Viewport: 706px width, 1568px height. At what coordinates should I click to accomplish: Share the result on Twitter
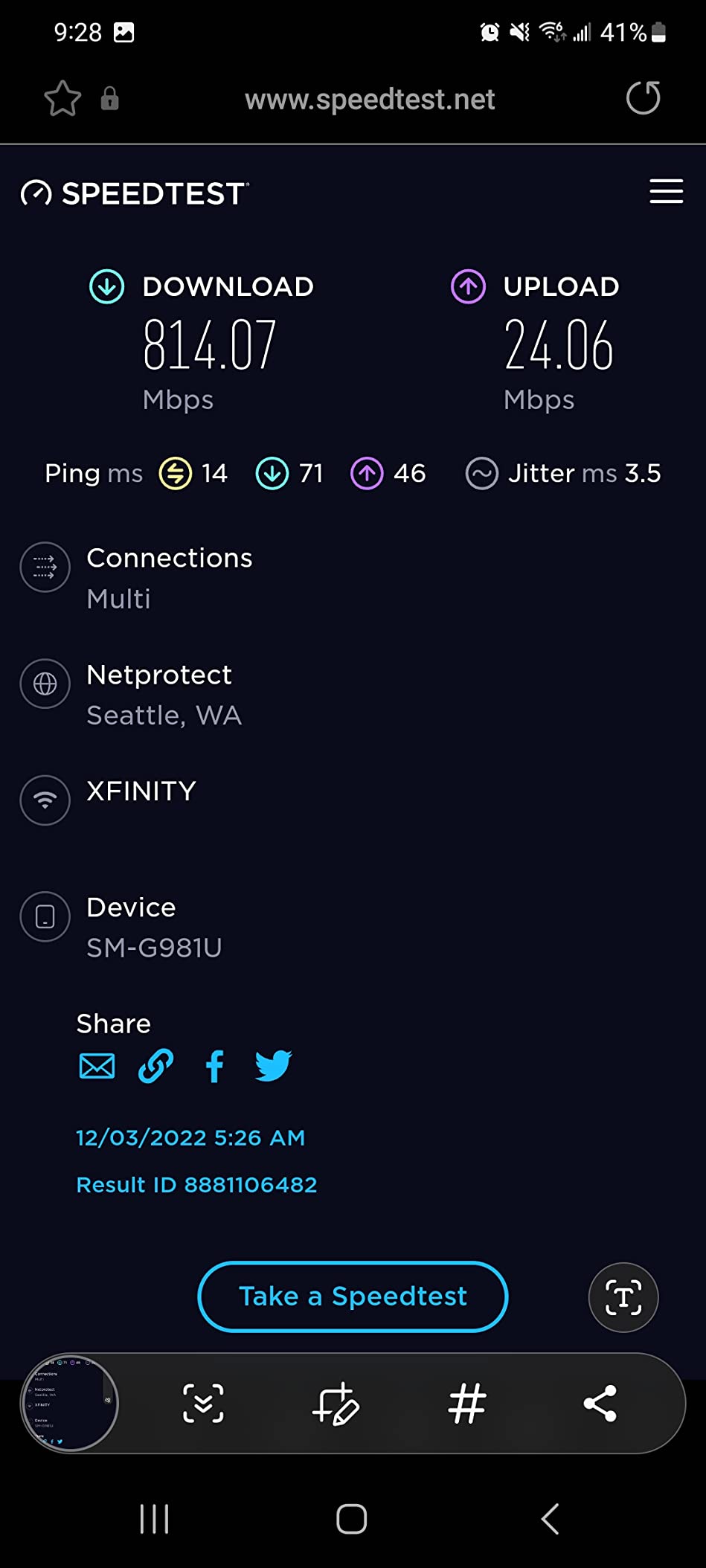272,1066
